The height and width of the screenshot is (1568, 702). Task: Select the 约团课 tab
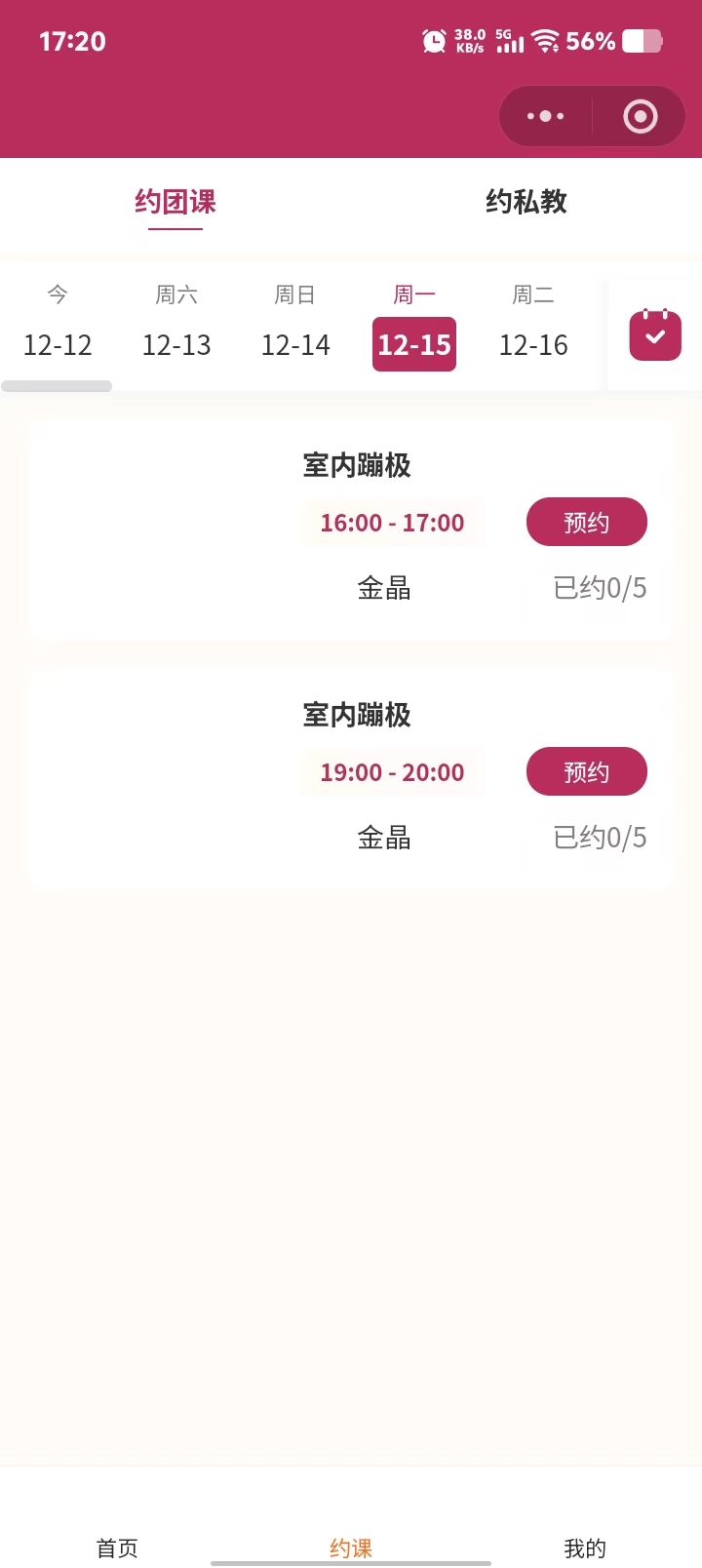click(x=175, y=202)
